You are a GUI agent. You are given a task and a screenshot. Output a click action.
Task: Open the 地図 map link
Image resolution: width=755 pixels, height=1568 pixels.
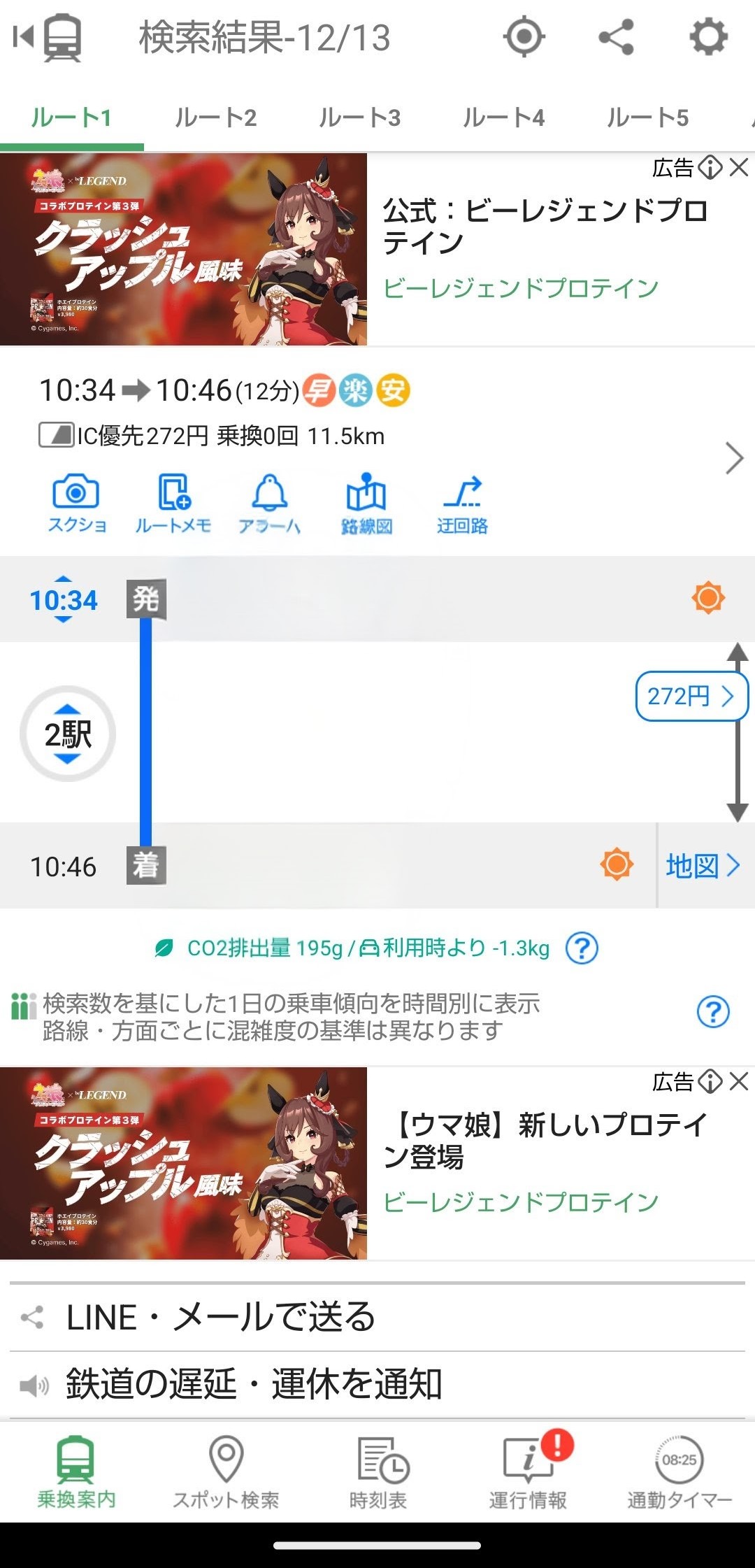(x=702, y=866)
